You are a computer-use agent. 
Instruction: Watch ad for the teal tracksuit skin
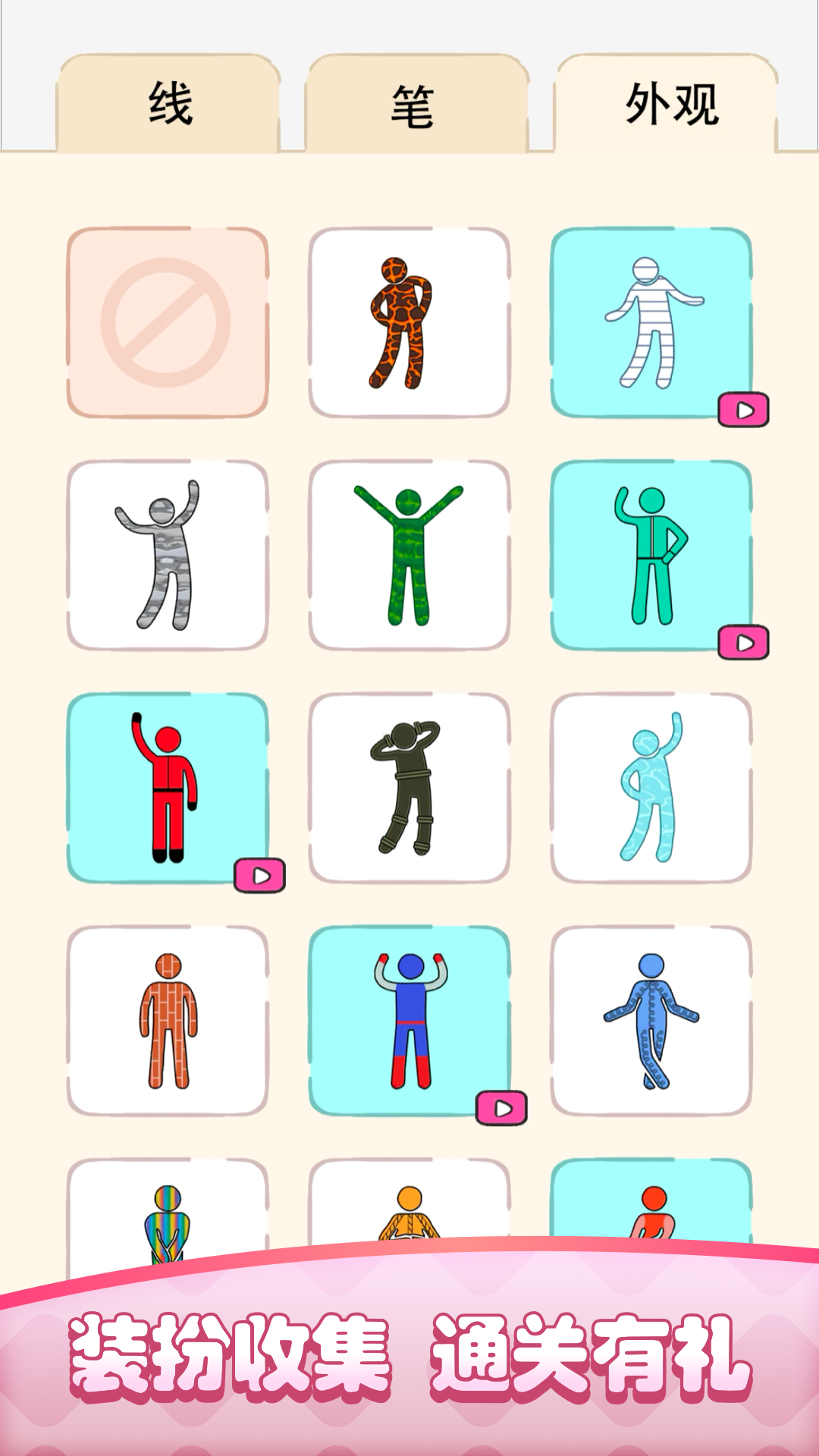point(743,643)
